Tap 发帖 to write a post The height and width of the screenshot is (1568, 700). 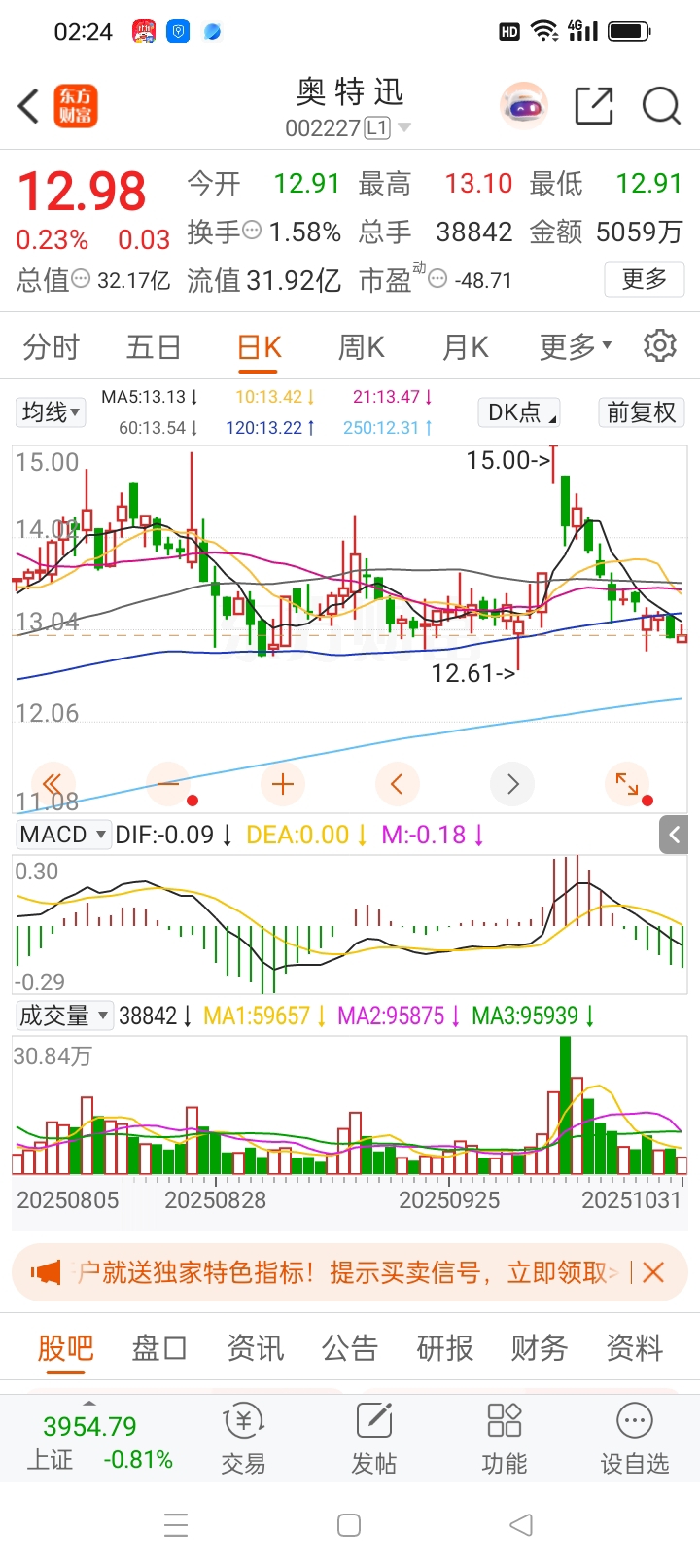[x=373, y=1440]
